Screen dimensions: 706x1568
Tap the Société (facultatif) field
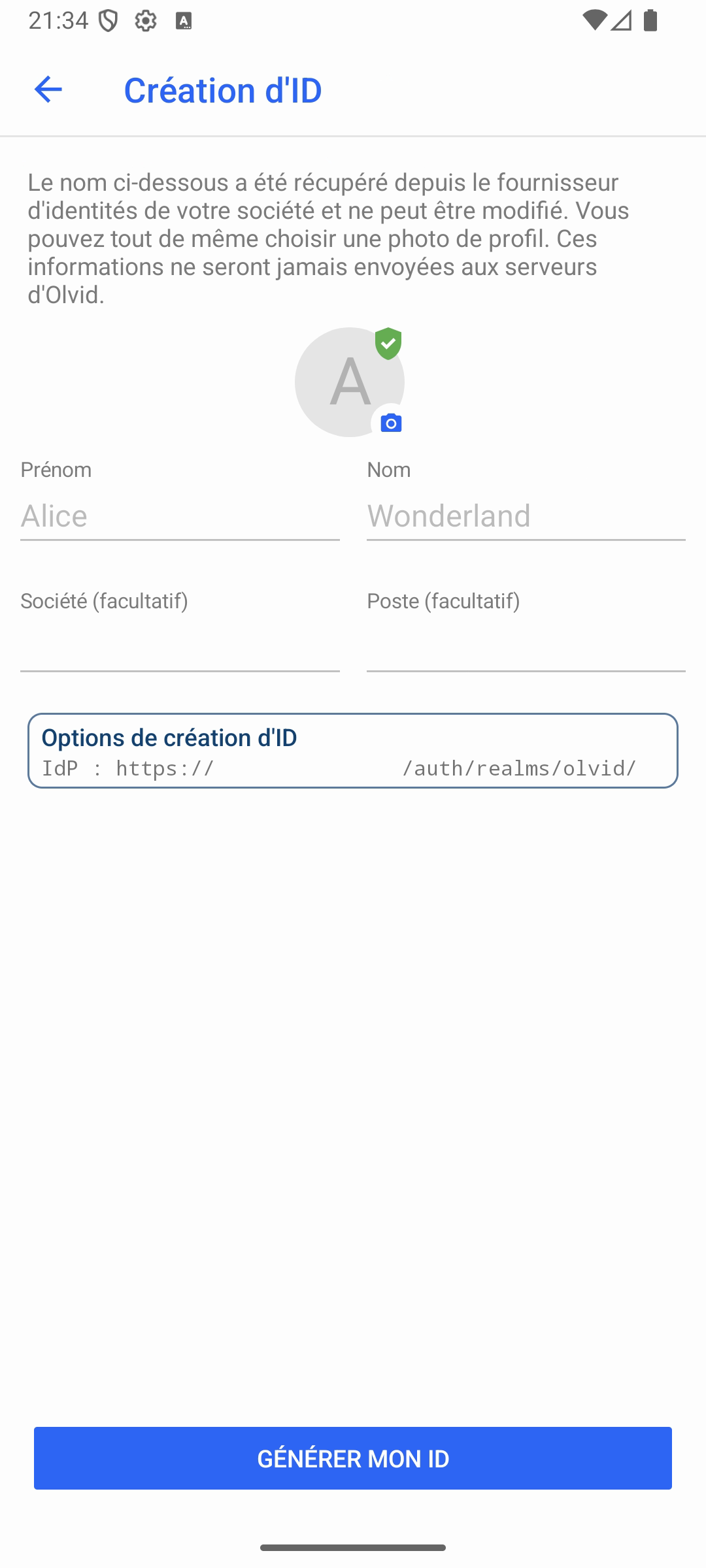click(180, 647)
